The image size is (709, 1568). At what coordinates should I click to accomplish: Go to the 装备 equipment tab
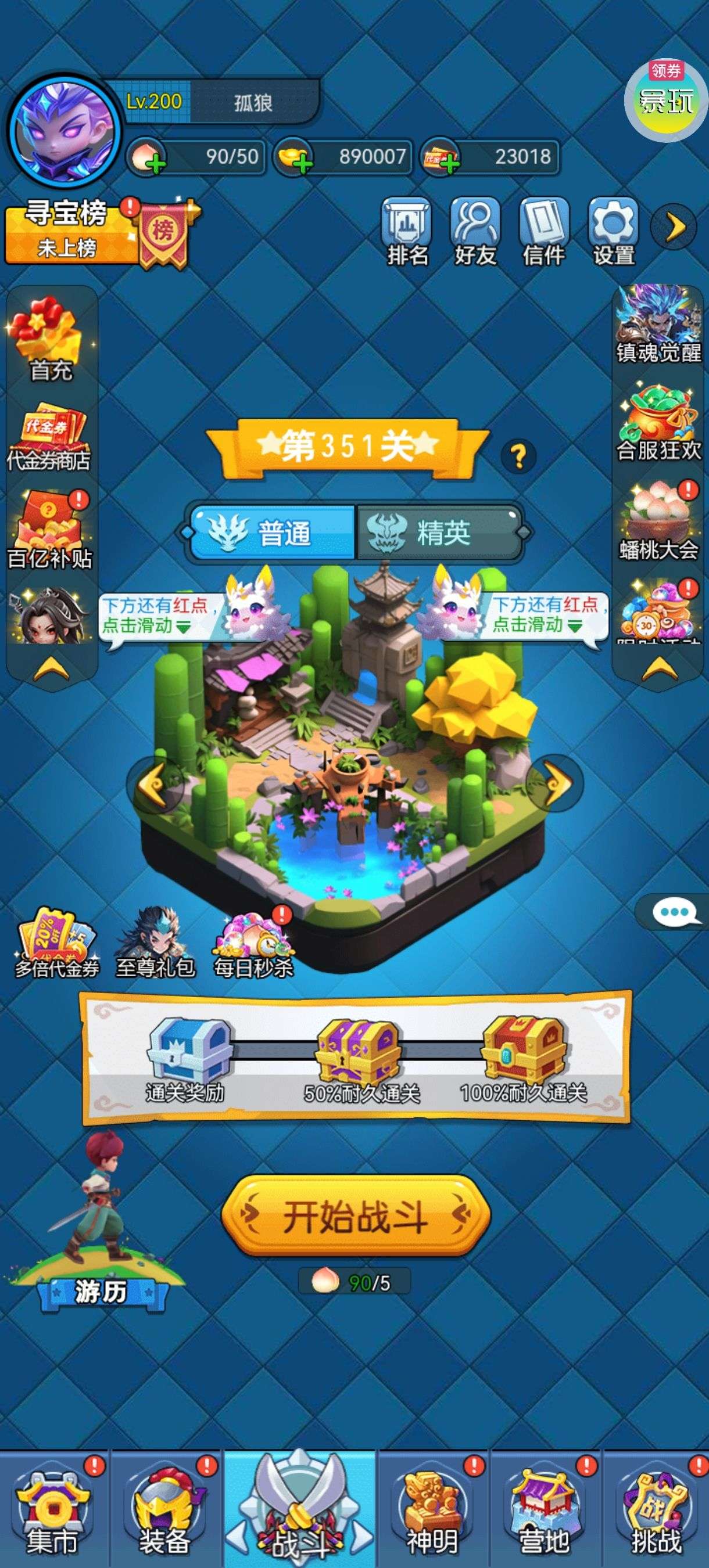click(165, 1511)
